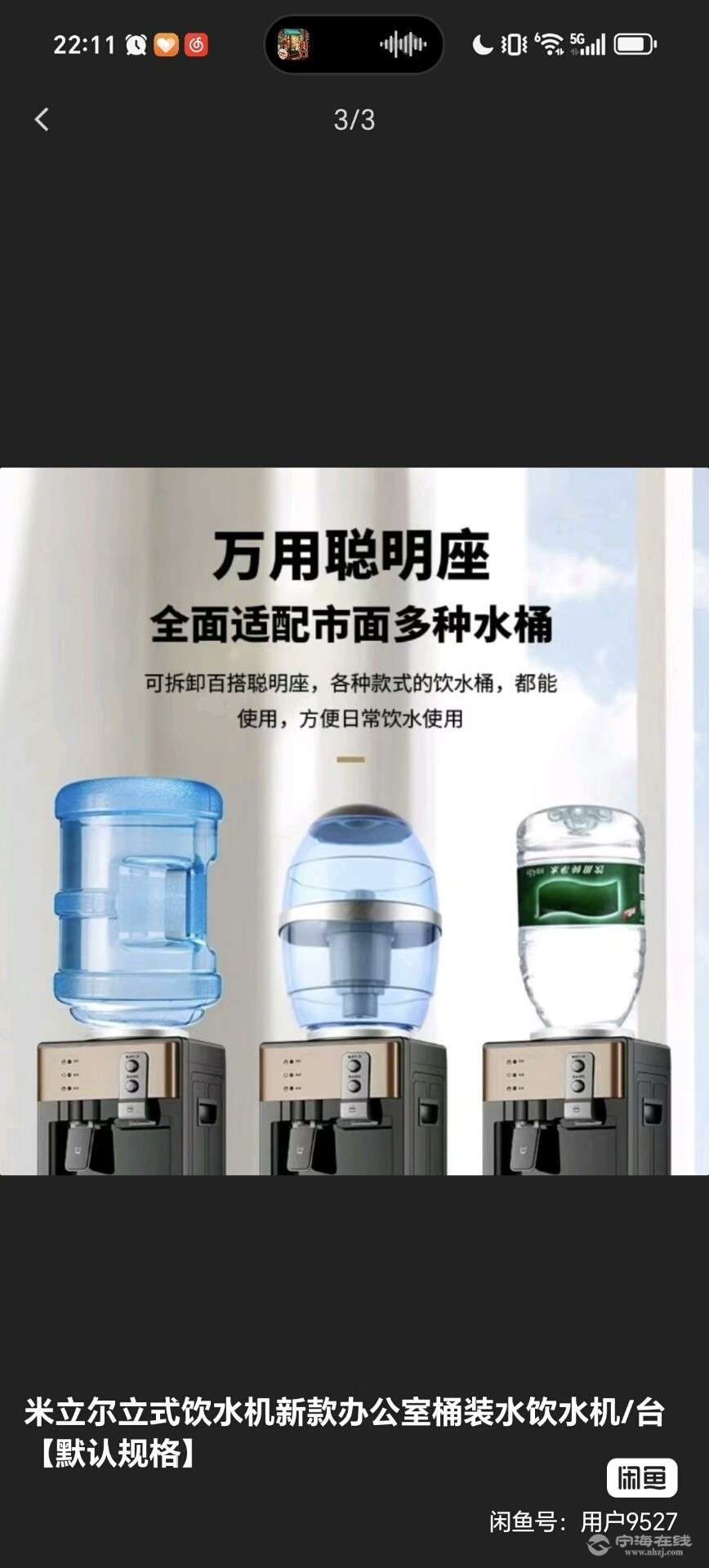Tap the water dispenser product image

(x=354, y=821)
